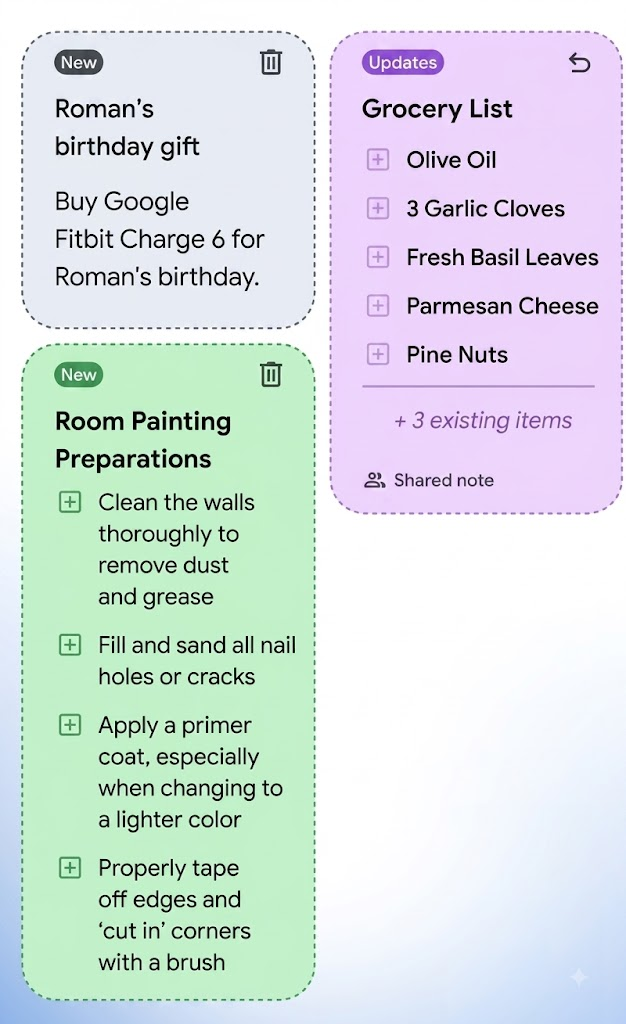Screen dimensions: 626x1024
Task: Undo the Grocery List updates
Action: coord(579,63)
